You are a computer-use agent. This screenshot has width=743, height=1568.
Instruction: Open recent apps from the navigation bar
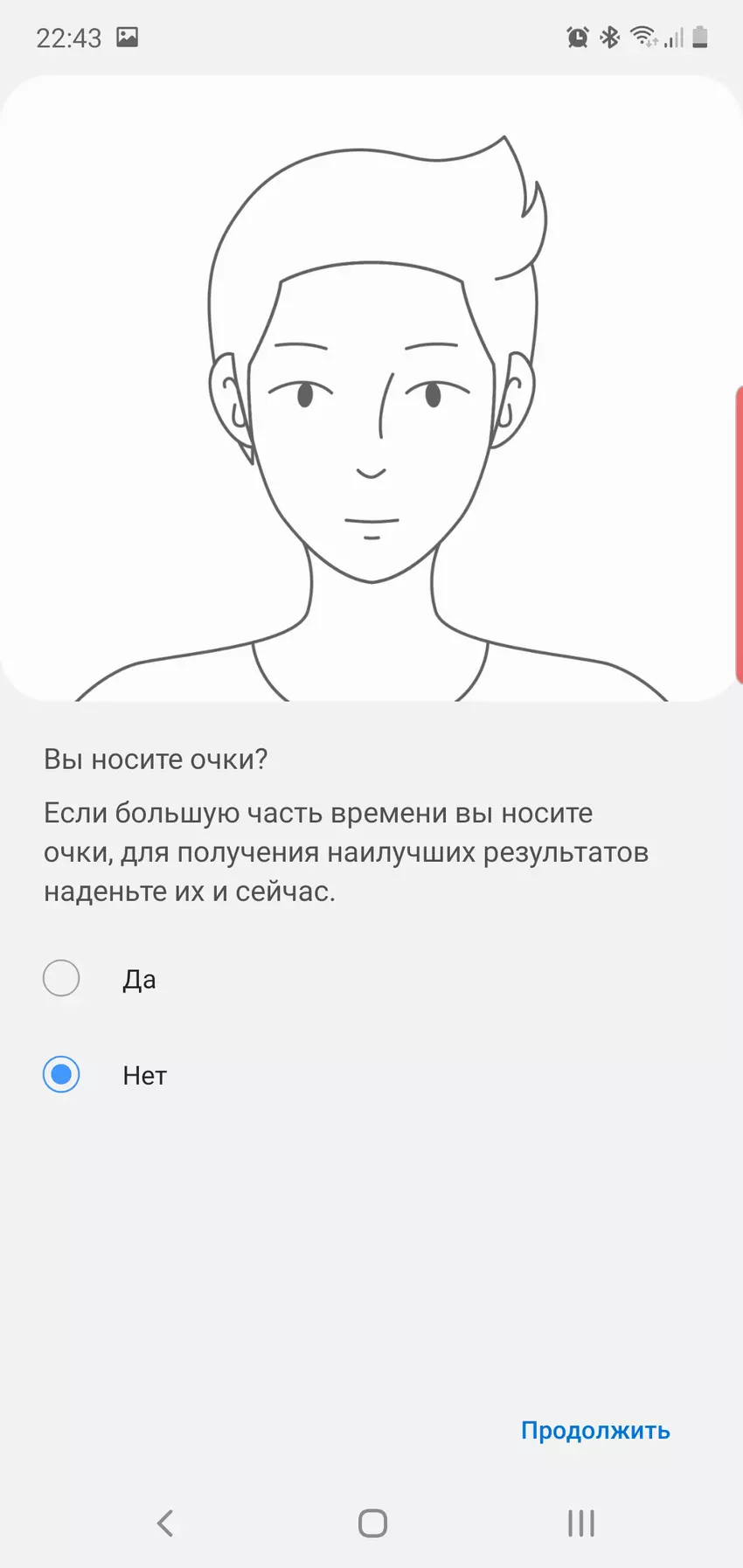pyautogui.click(x=580, y=1523)
